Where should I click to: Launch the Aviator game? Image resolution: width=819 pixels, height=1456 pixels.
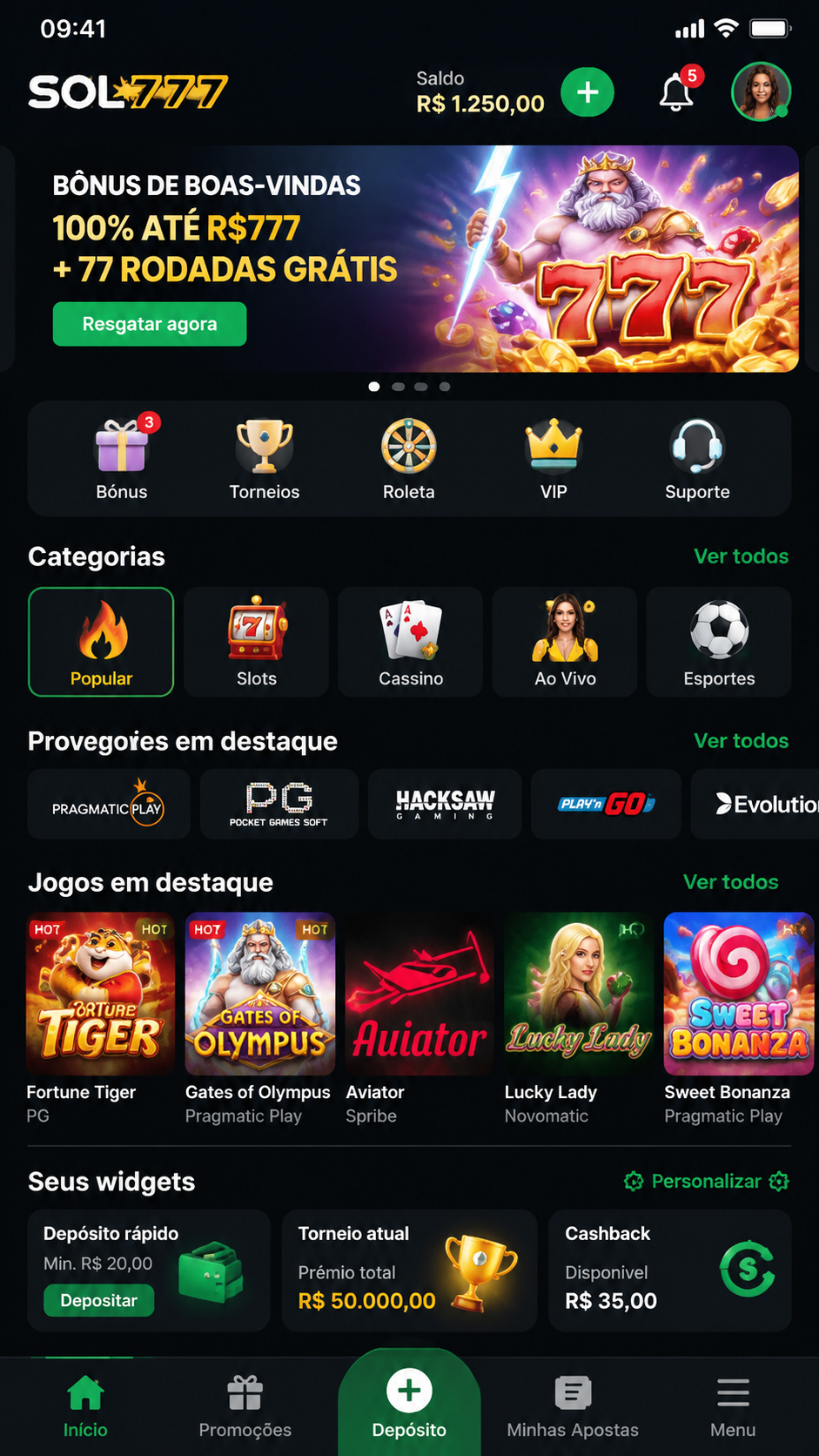pos(420,1017)
